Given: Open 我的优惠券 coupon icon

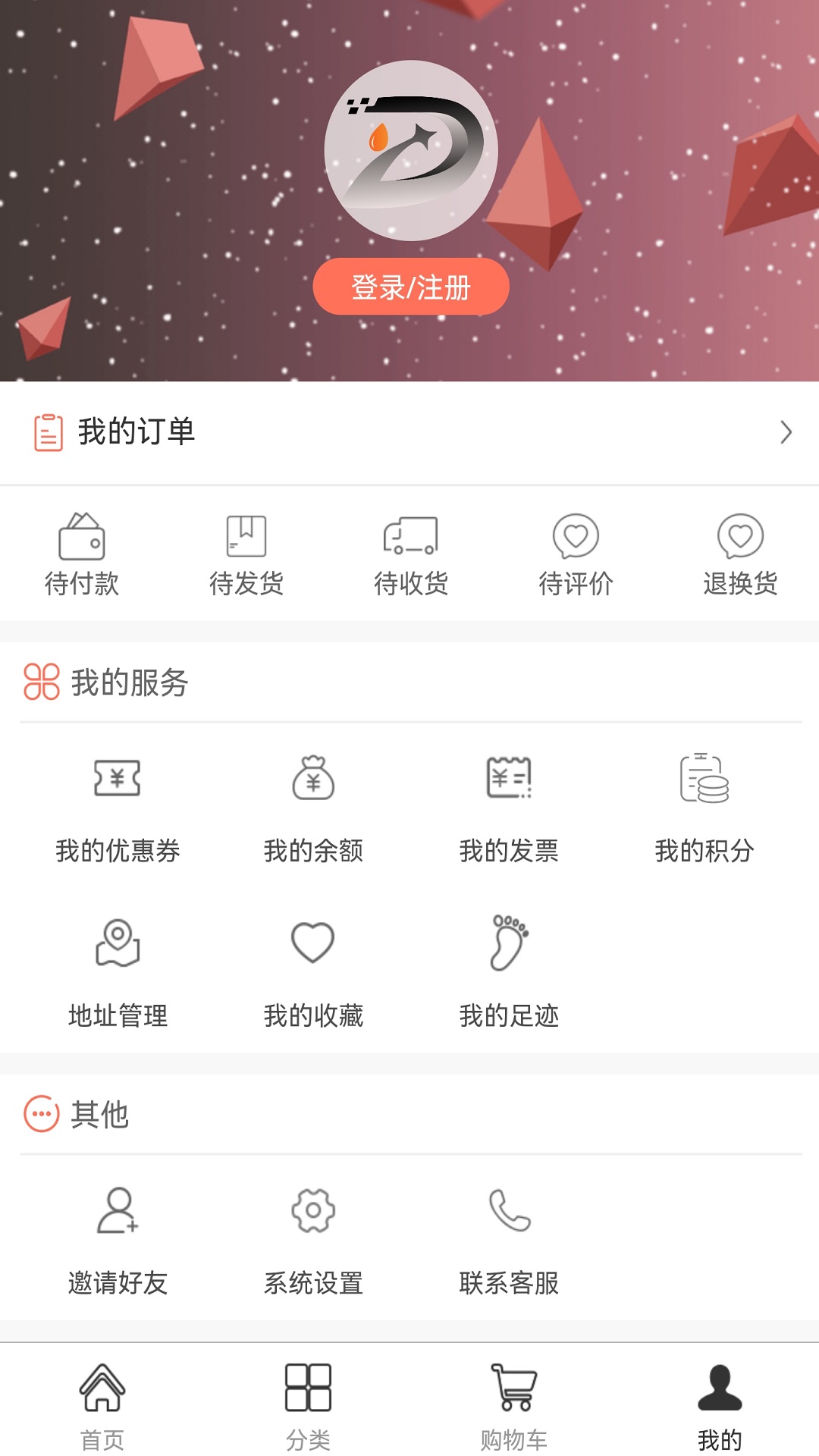Looking at the screenshot, I should click(x=118, y=781).
